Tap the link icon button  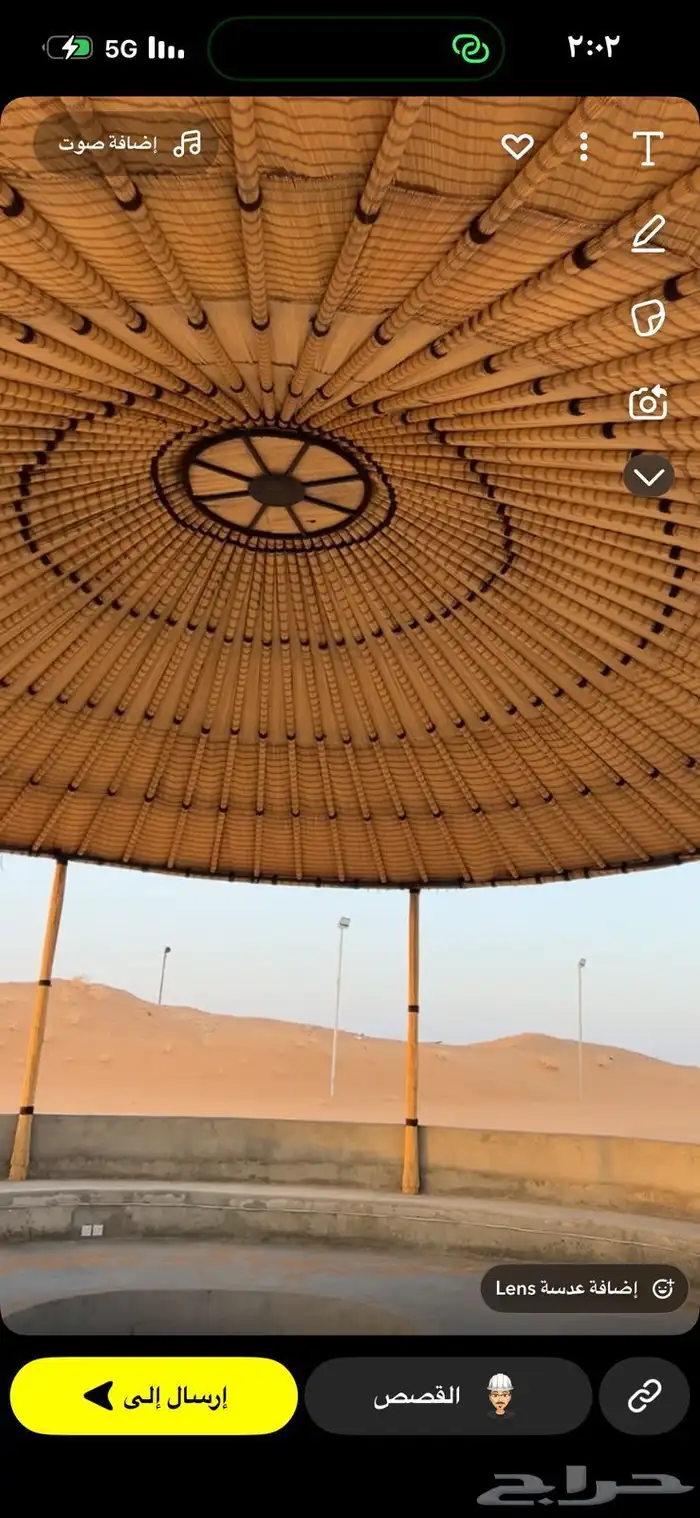point(644,1396)
